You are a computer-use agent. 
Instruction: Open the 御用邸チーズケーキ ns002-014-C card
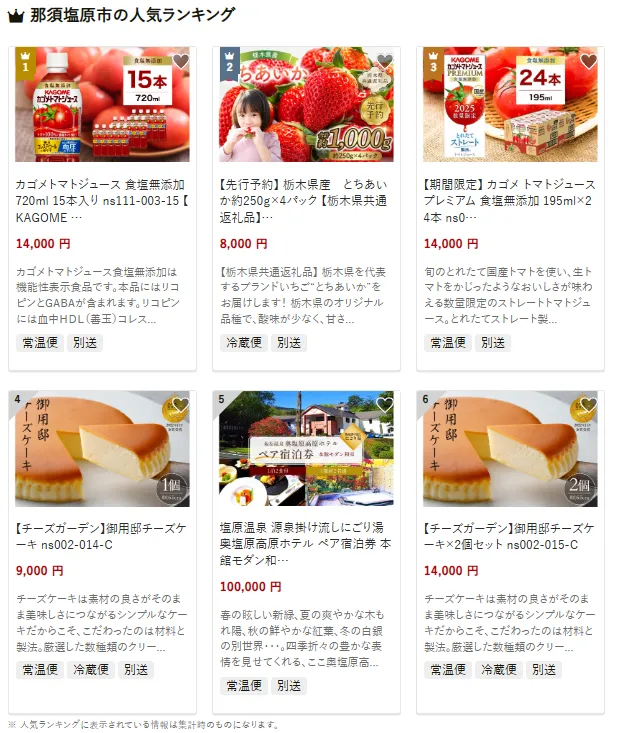point(101,537)
